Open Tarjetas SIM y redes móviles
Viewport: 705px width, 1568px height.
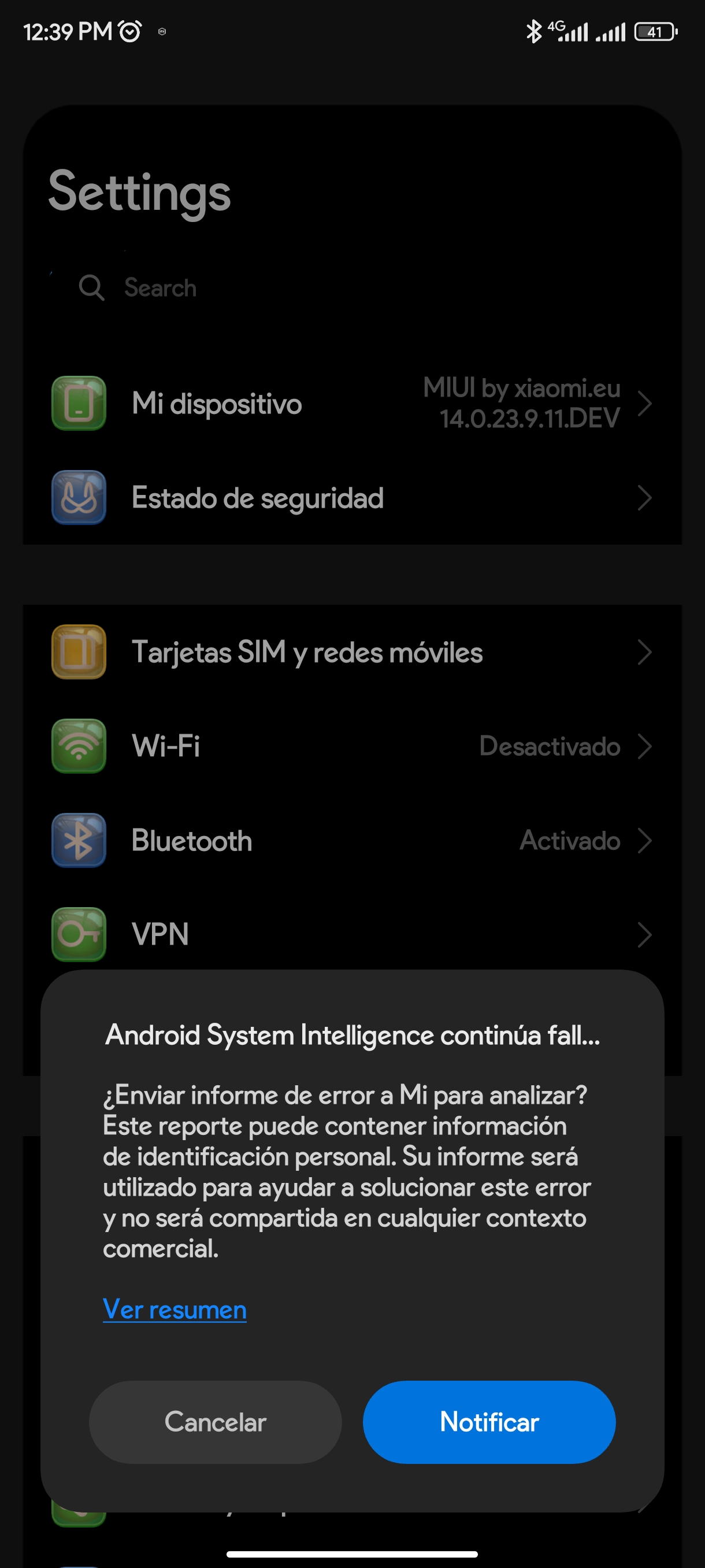pyautogui.click(x=352, y=652)
